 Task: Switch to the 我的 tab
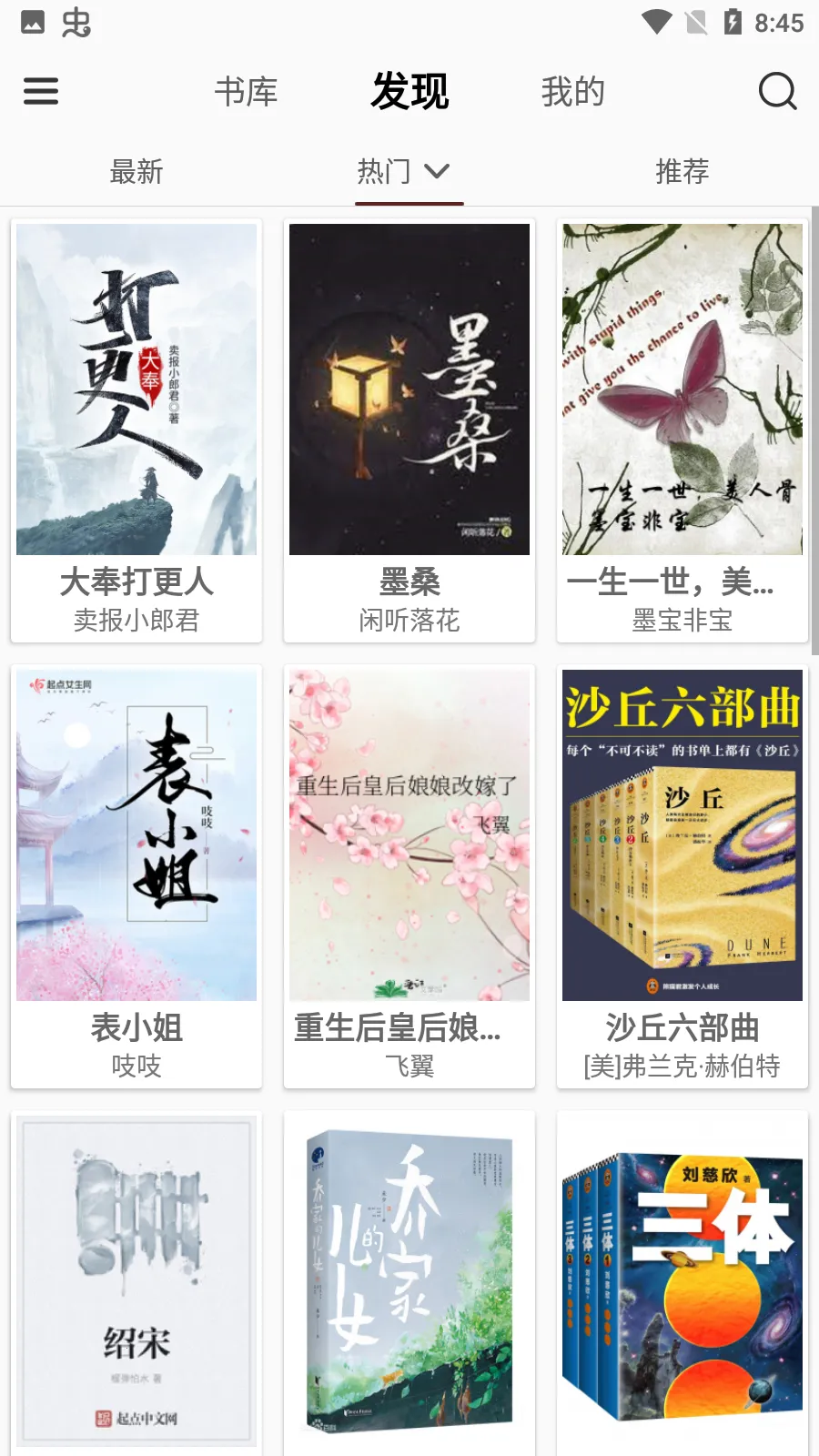coord(572,92)
